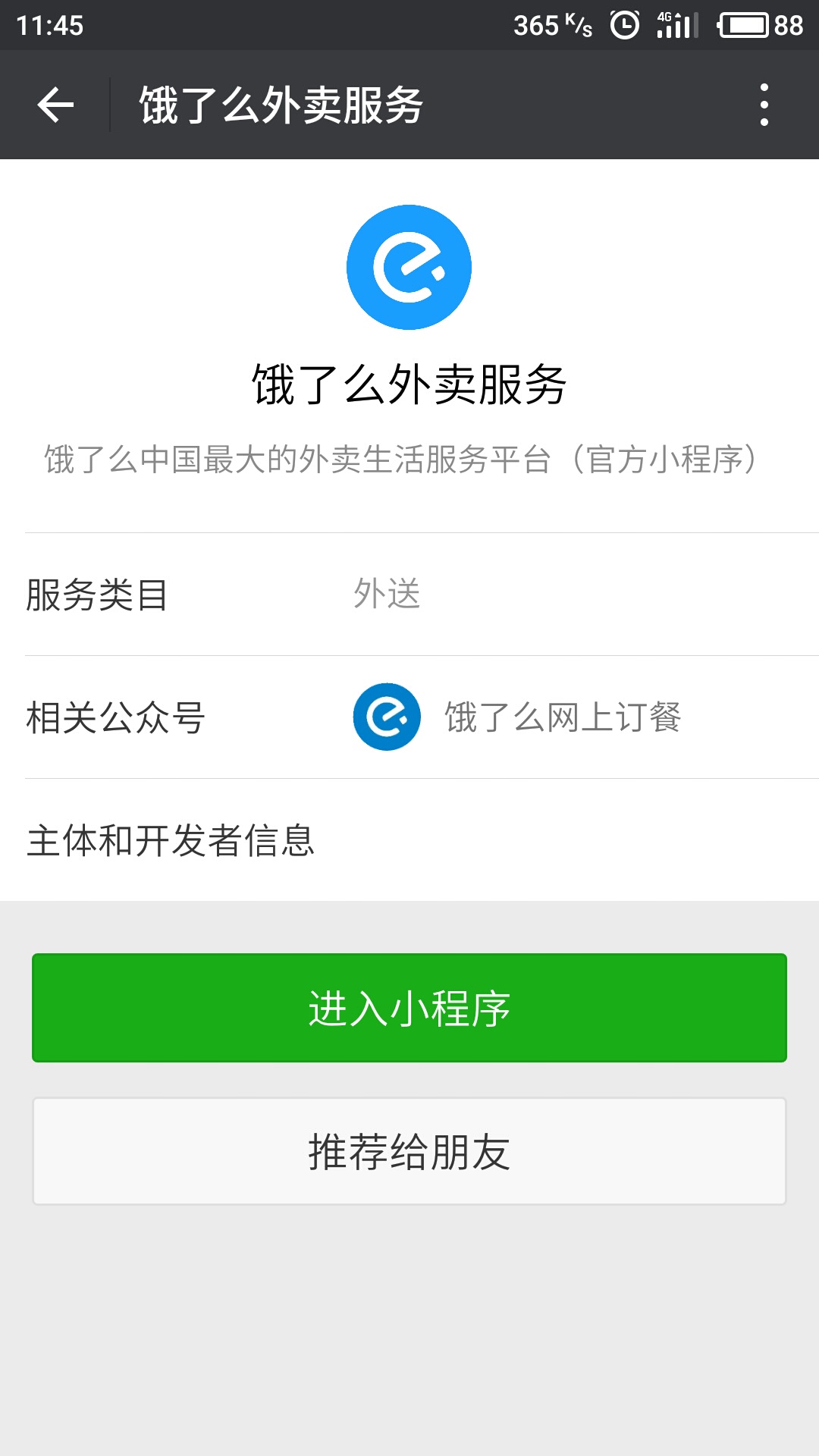This screenshot has height=1456, width=819.
Task: Go back using the arrow icon
Action: coord(55,105)
